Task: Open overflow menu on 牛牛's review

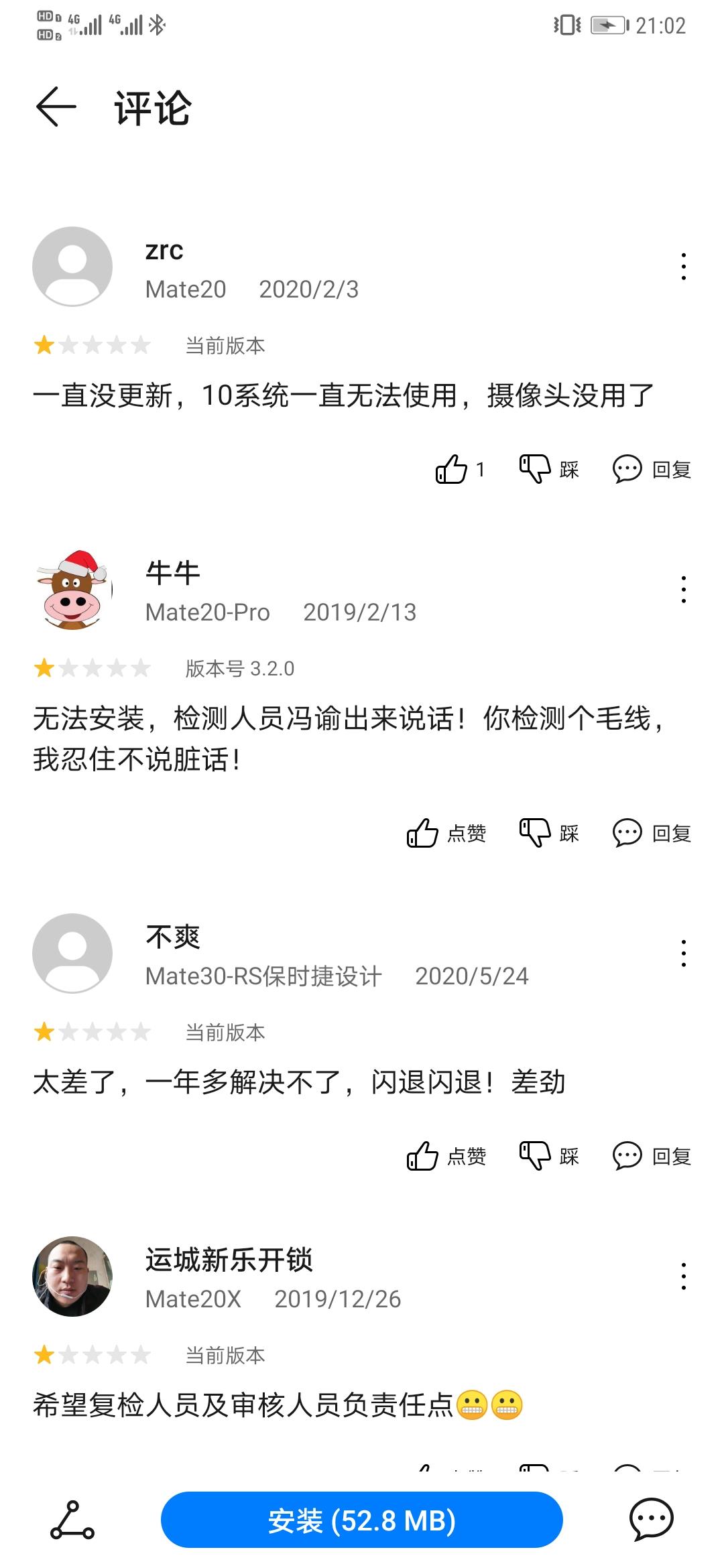Action: tap(683, 590)
